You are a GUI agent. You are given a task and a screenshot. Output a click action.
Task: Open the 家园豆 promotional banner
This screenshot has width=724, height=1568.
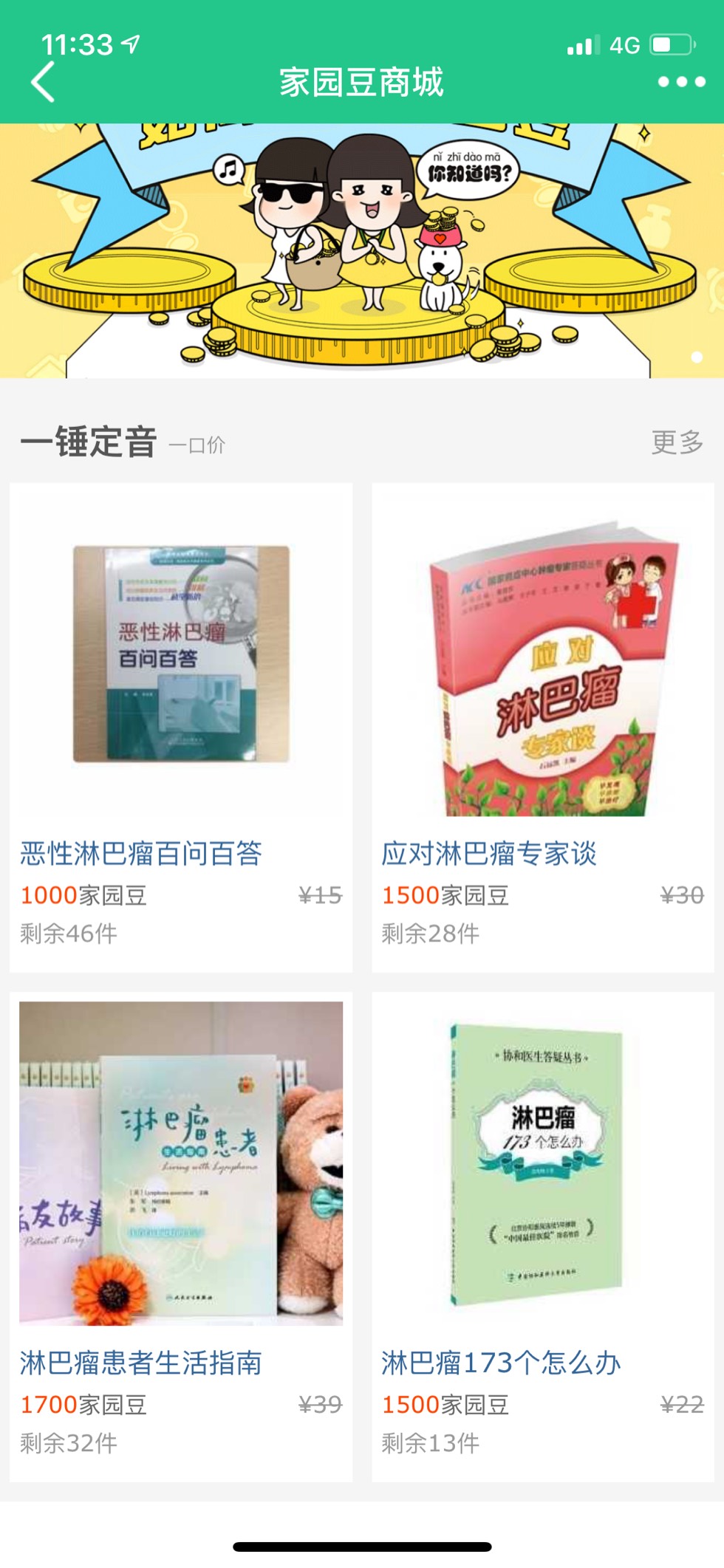point(362,251)
